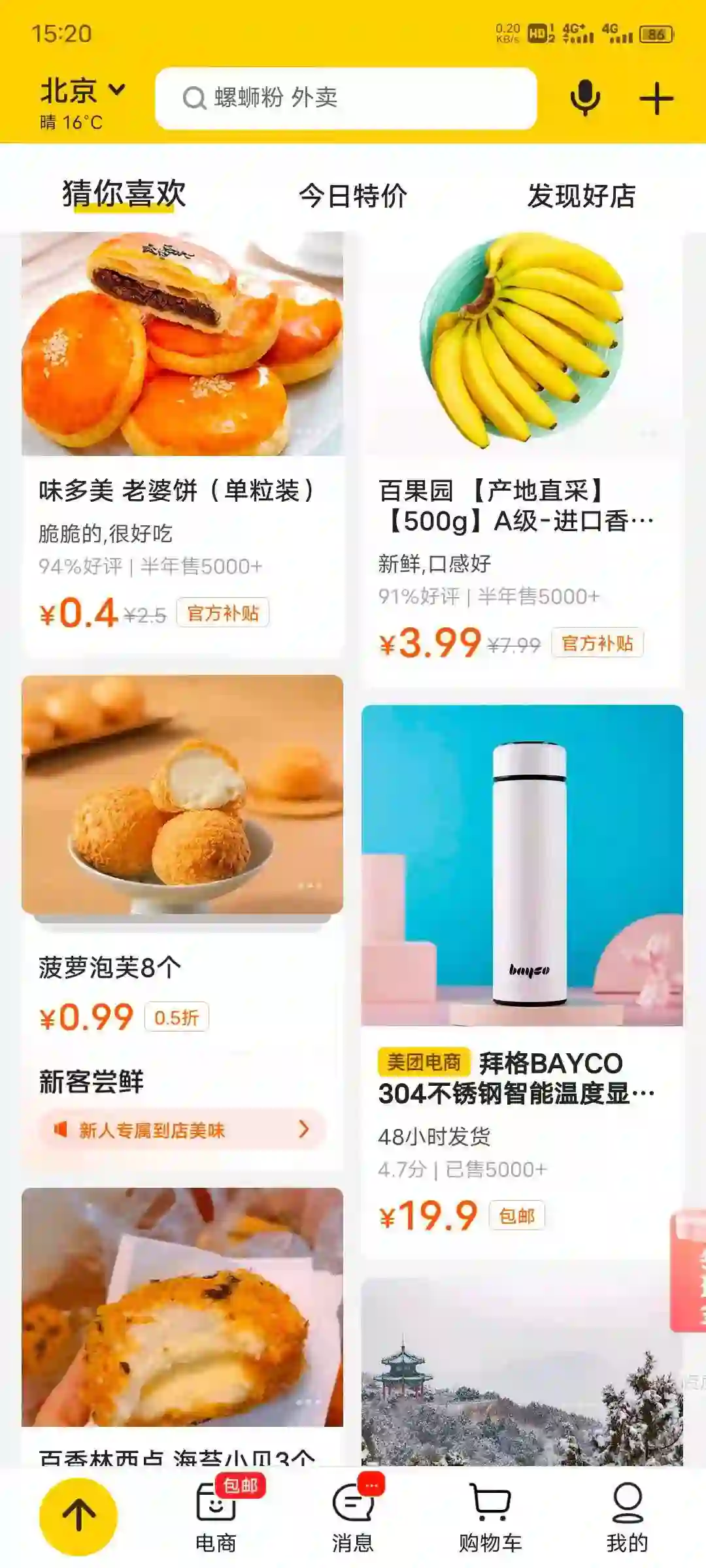The width and height of the screenshot is (706, 1568).
Task: Open the 北京 city selector
Action: pos(82,91)
